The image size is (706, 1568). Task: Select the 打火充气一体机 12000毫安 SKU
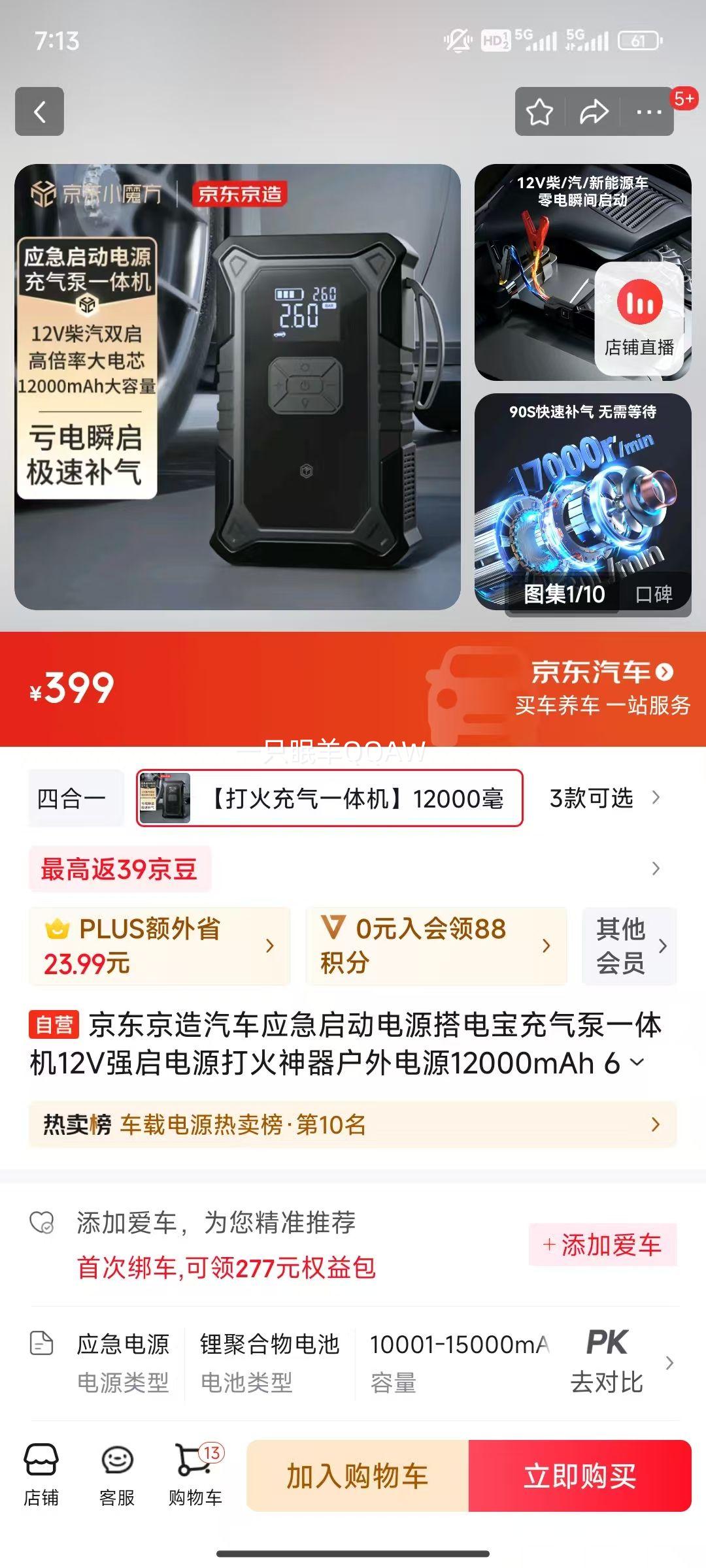[x=327, y=798]
